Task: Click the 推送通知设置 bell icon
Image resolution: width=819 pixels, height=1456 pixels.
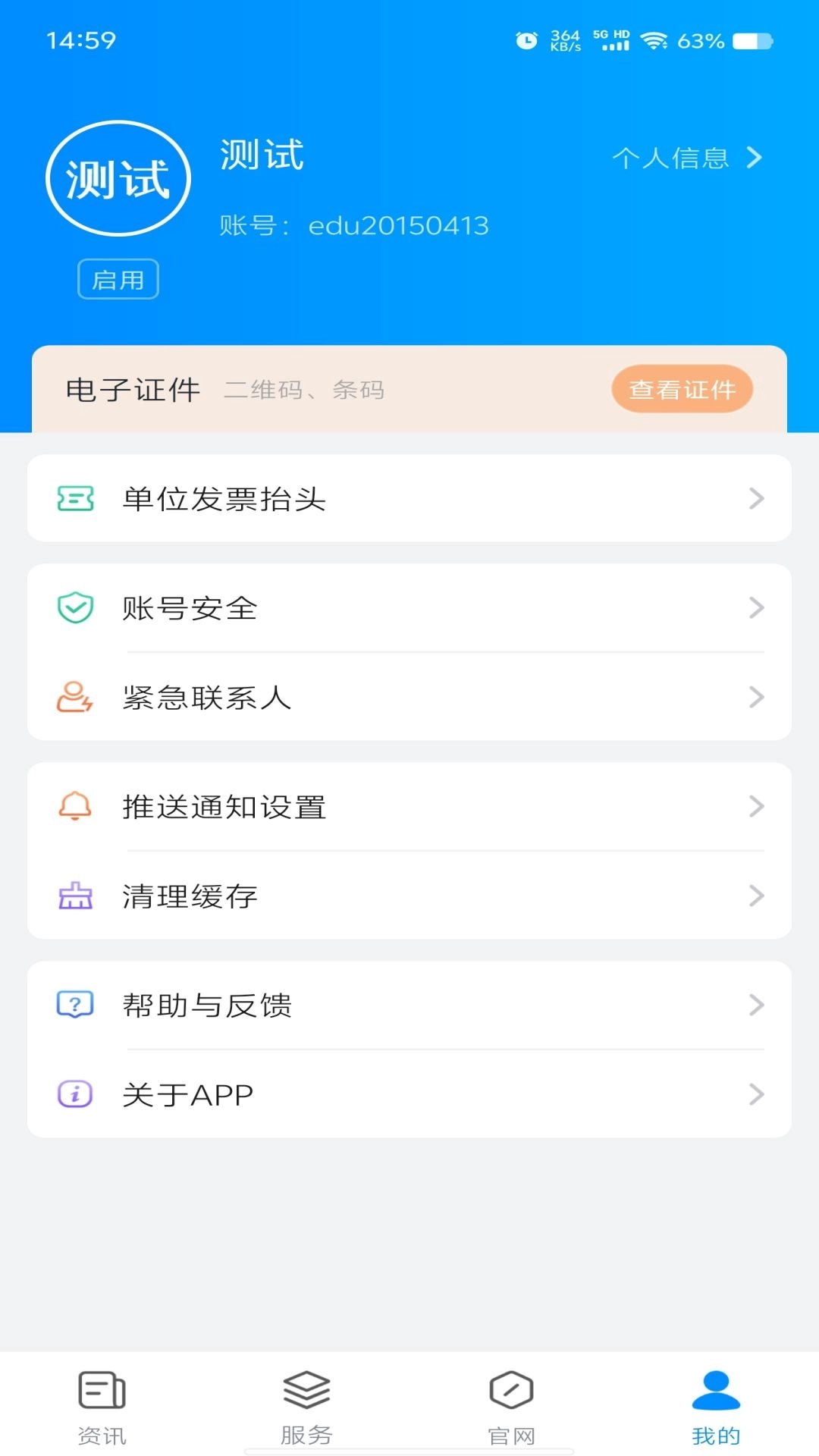Action: pos(74,807)
